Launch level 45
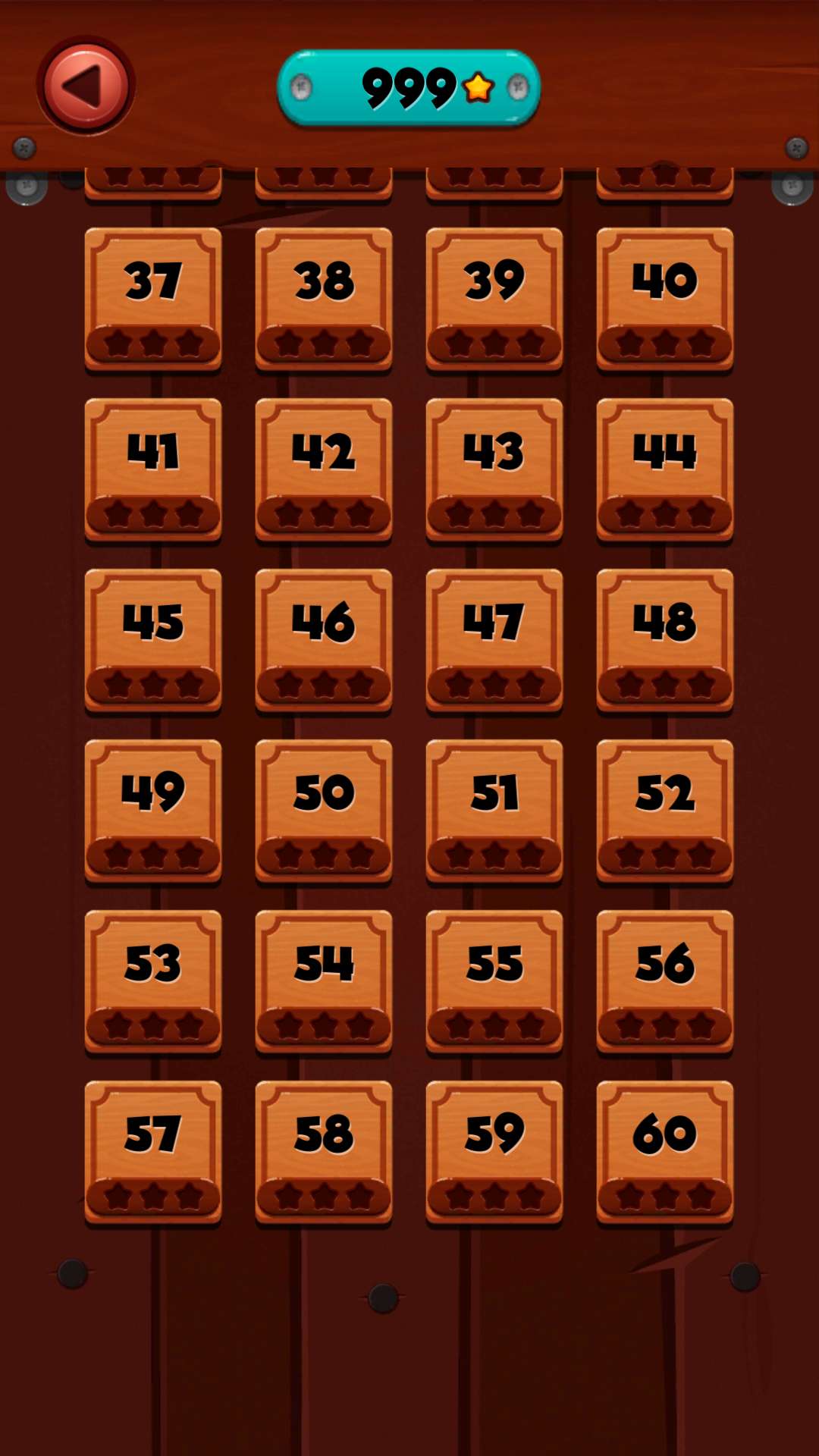 pyautogui.click(x=153, y=639)
